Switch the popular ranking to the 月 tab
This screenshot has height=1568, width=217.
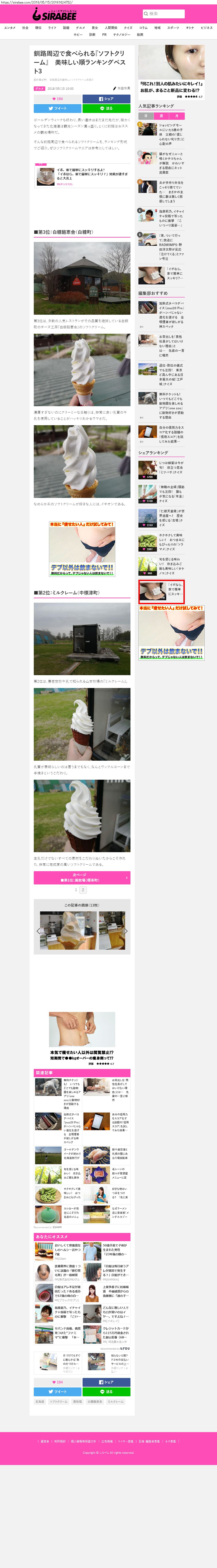(177, 116)
